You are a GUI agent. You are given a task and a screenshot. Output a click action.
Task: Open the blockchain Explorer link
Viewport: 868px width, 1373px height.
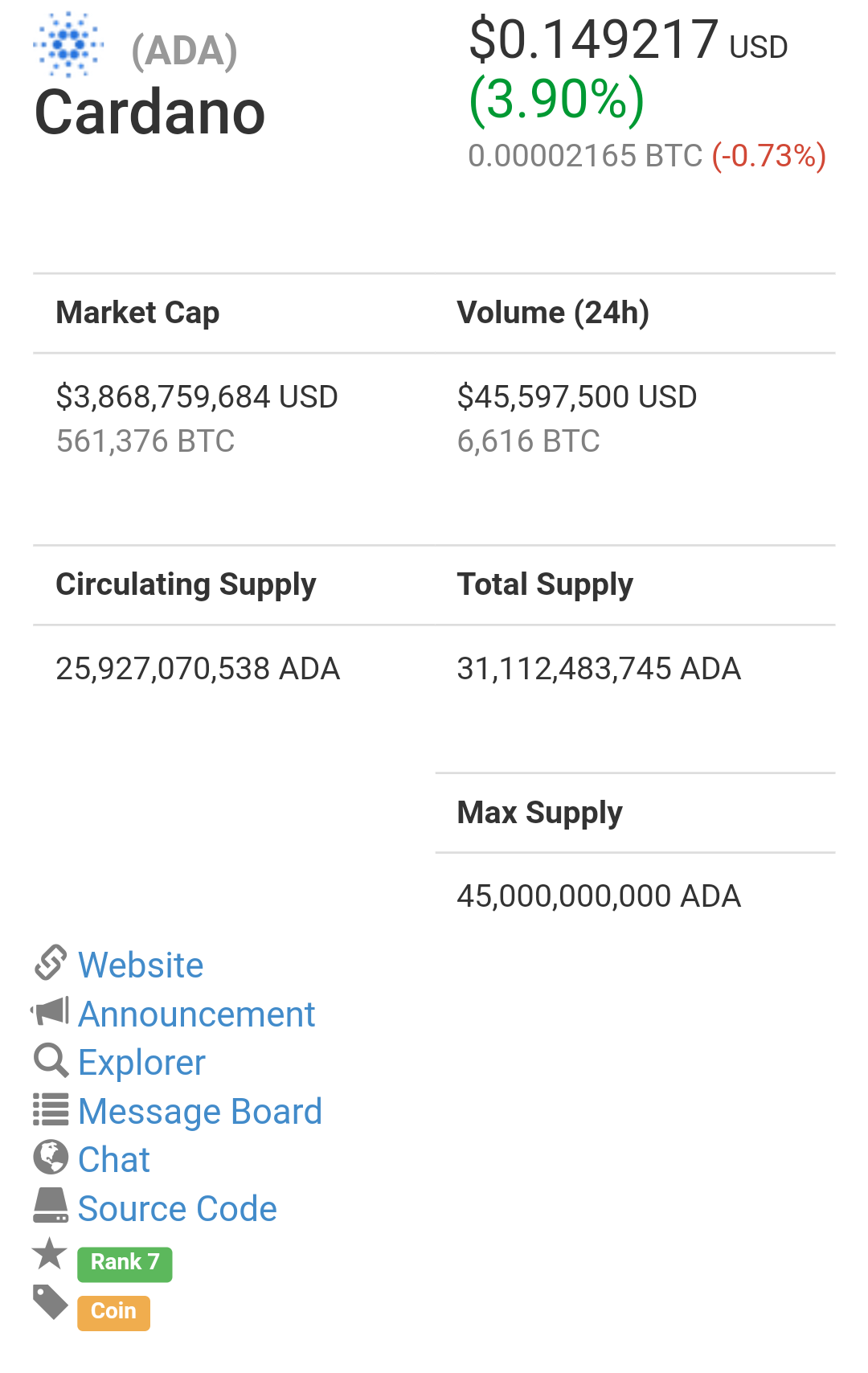141,1063
